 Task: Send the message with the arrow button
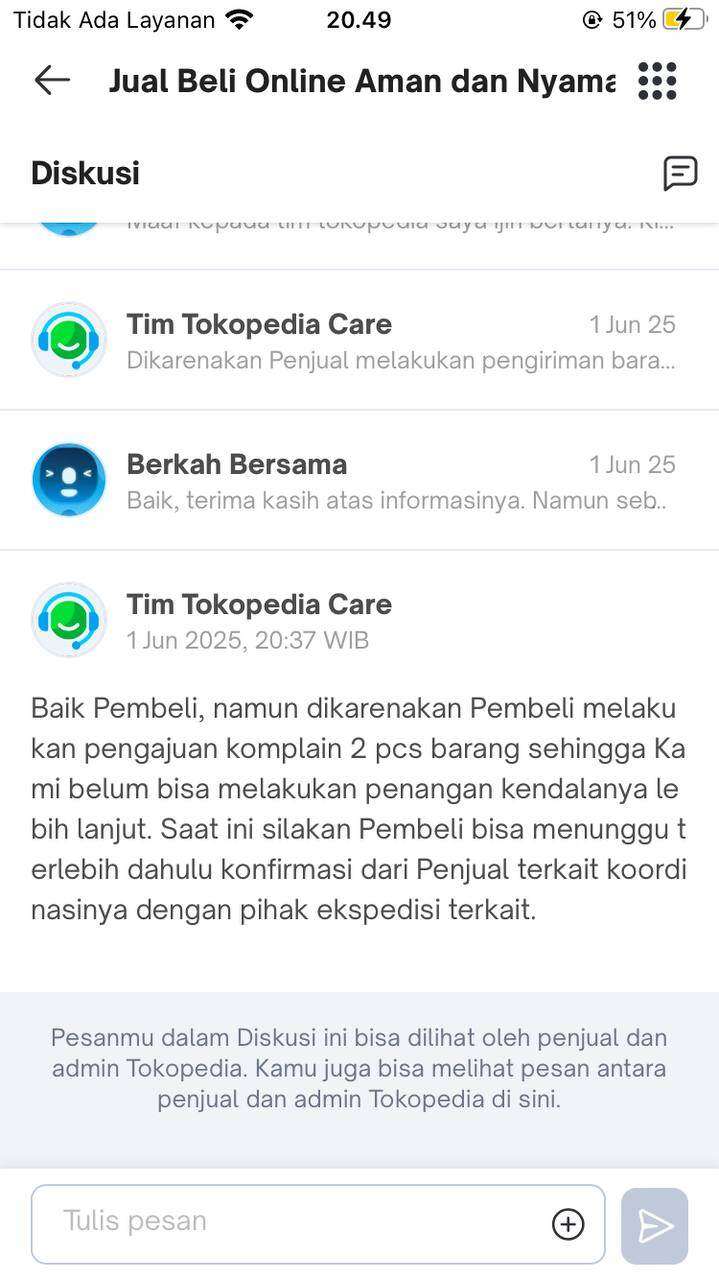pyautogui.click(x=655, y=1226)
